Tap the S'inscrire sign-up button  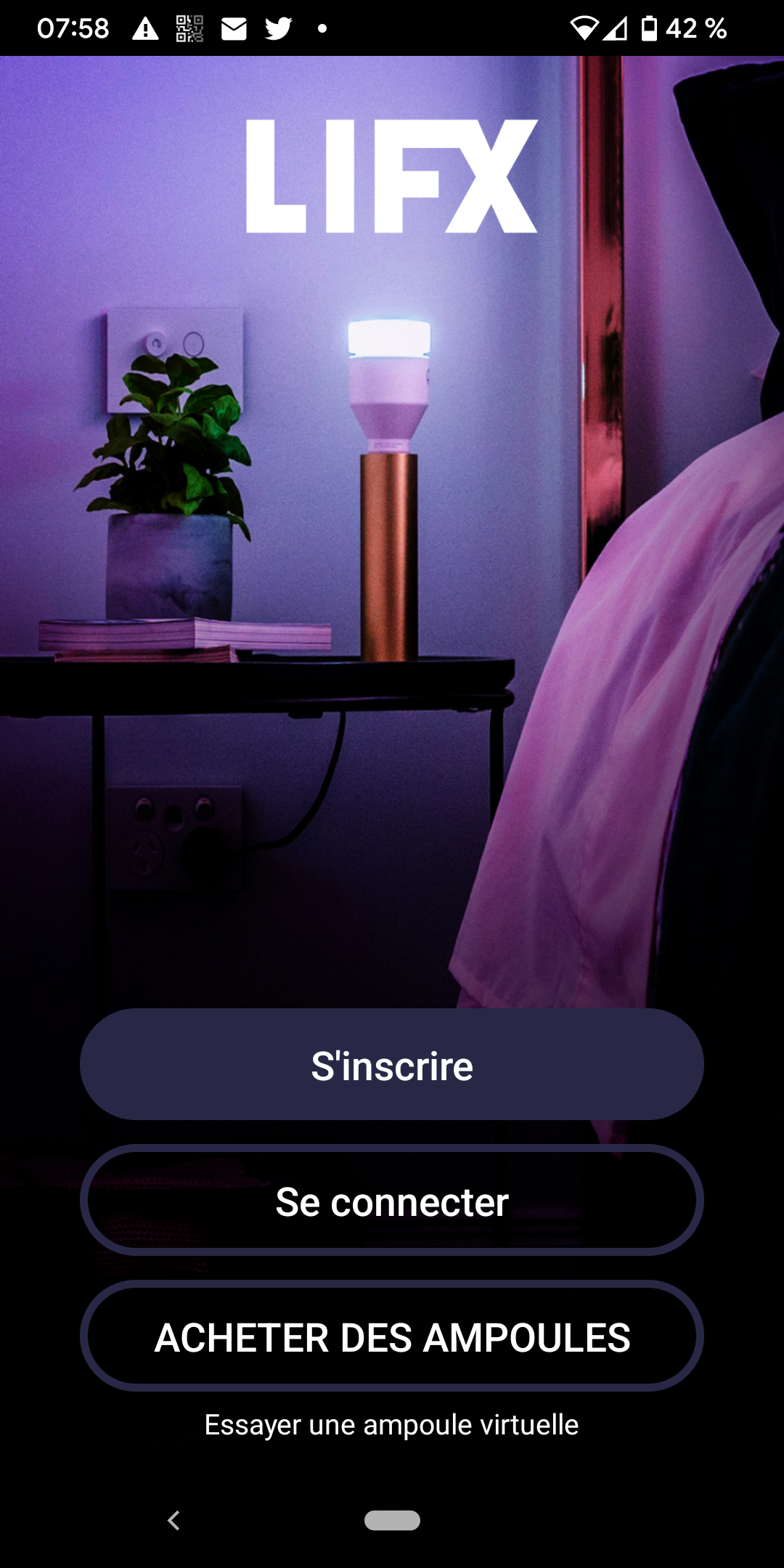pyautogui.click(x=392, y=1064)
